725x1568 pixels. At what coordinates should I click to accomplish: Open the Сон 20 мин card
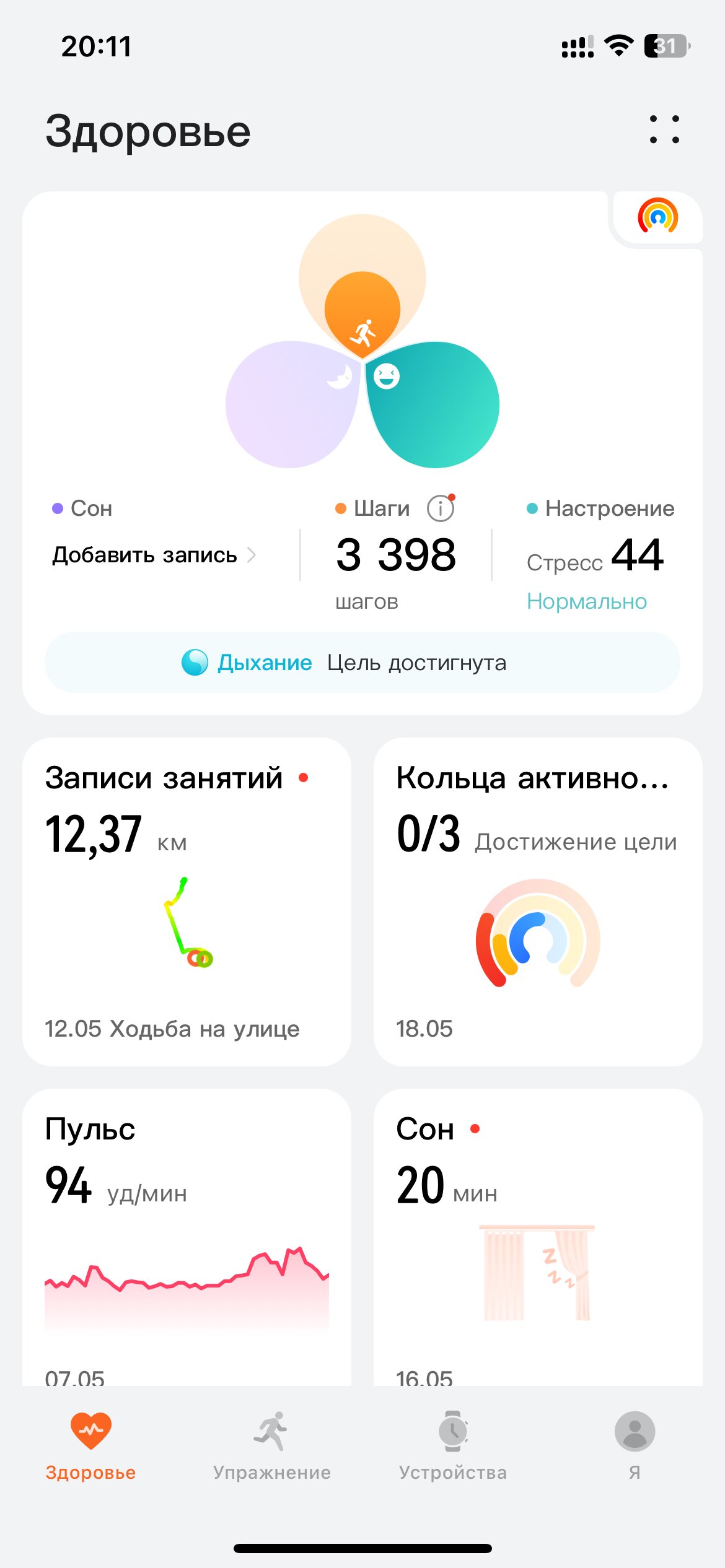click(538, 1237)
